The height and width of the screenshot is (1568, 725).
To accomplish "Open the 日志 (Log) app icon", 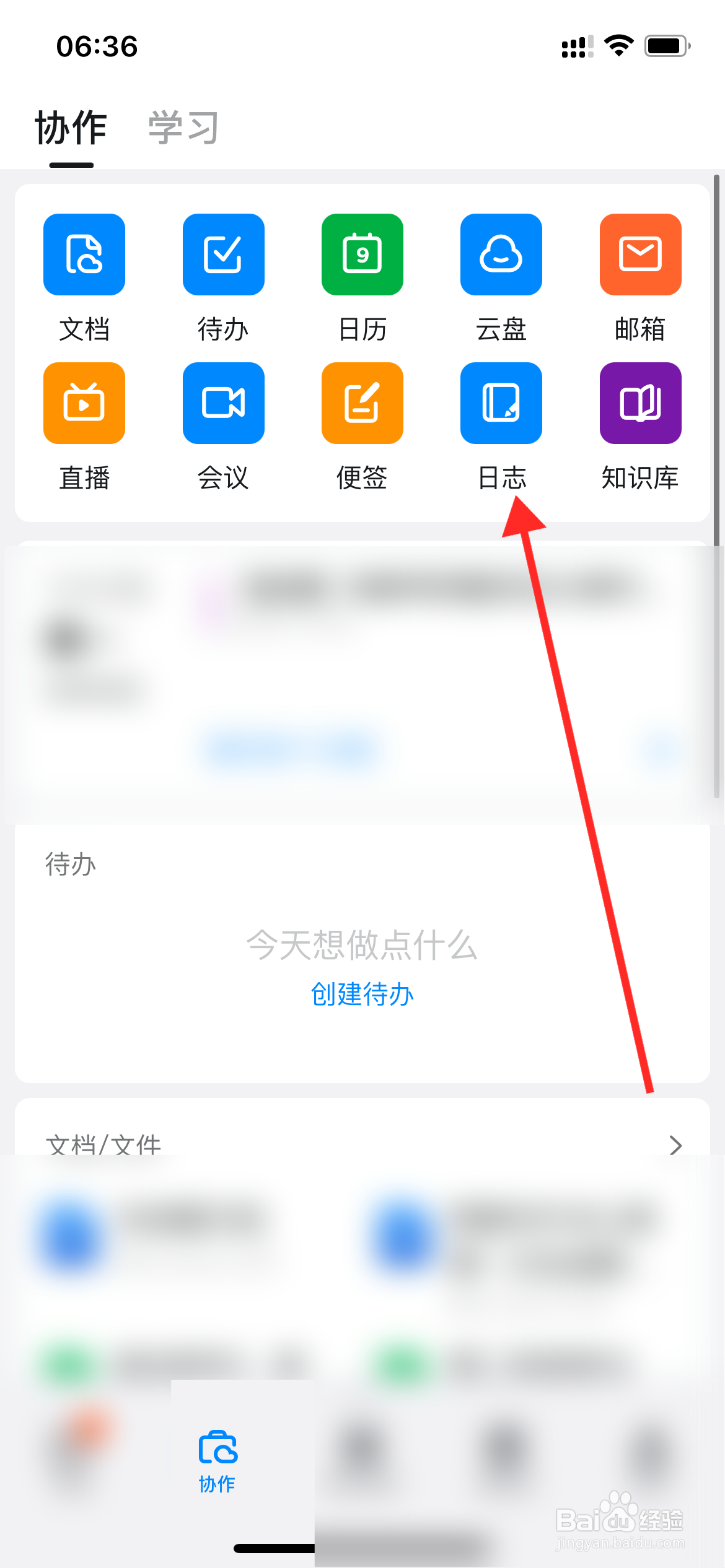I will (501, 403).
